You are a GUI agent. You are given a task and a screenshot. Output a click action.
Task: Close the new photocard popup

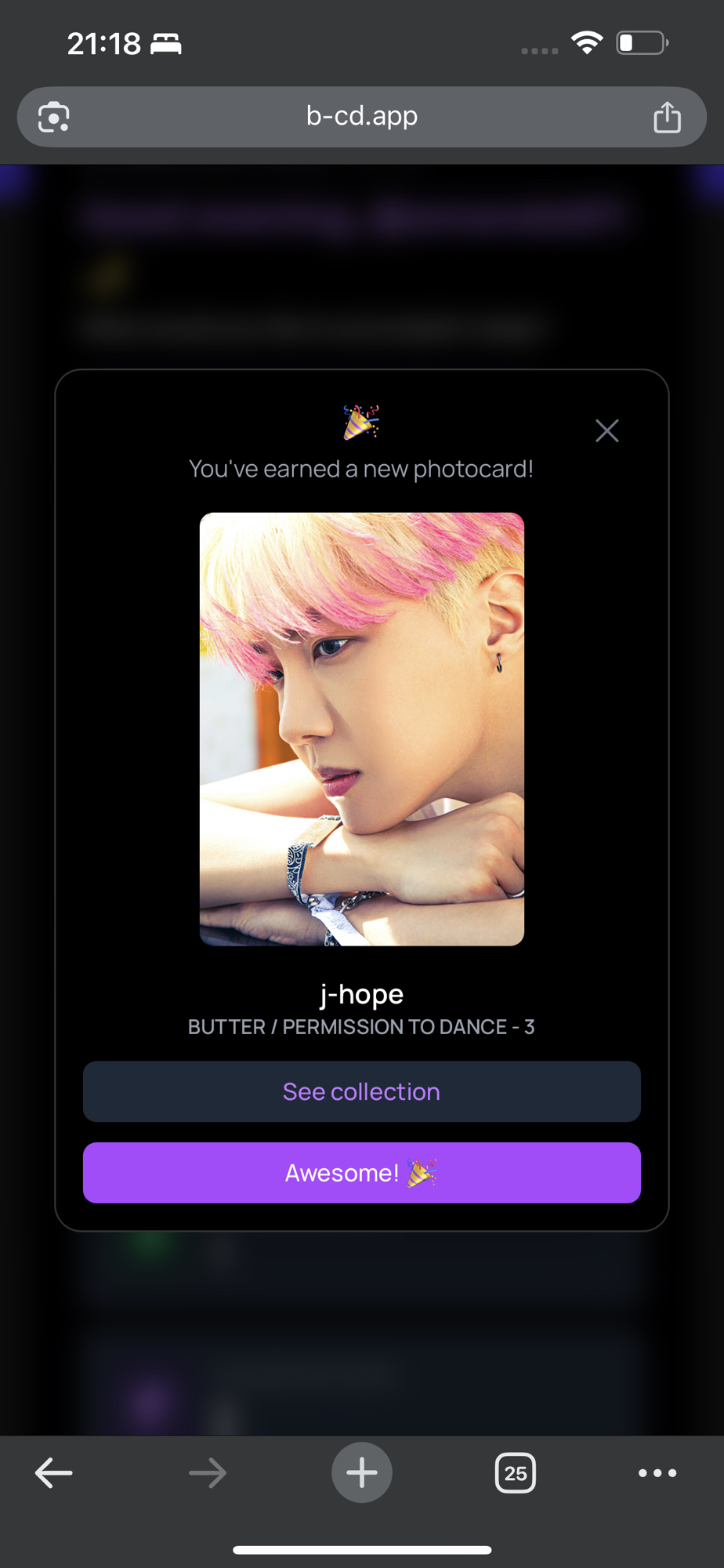[x=606, y=430]
